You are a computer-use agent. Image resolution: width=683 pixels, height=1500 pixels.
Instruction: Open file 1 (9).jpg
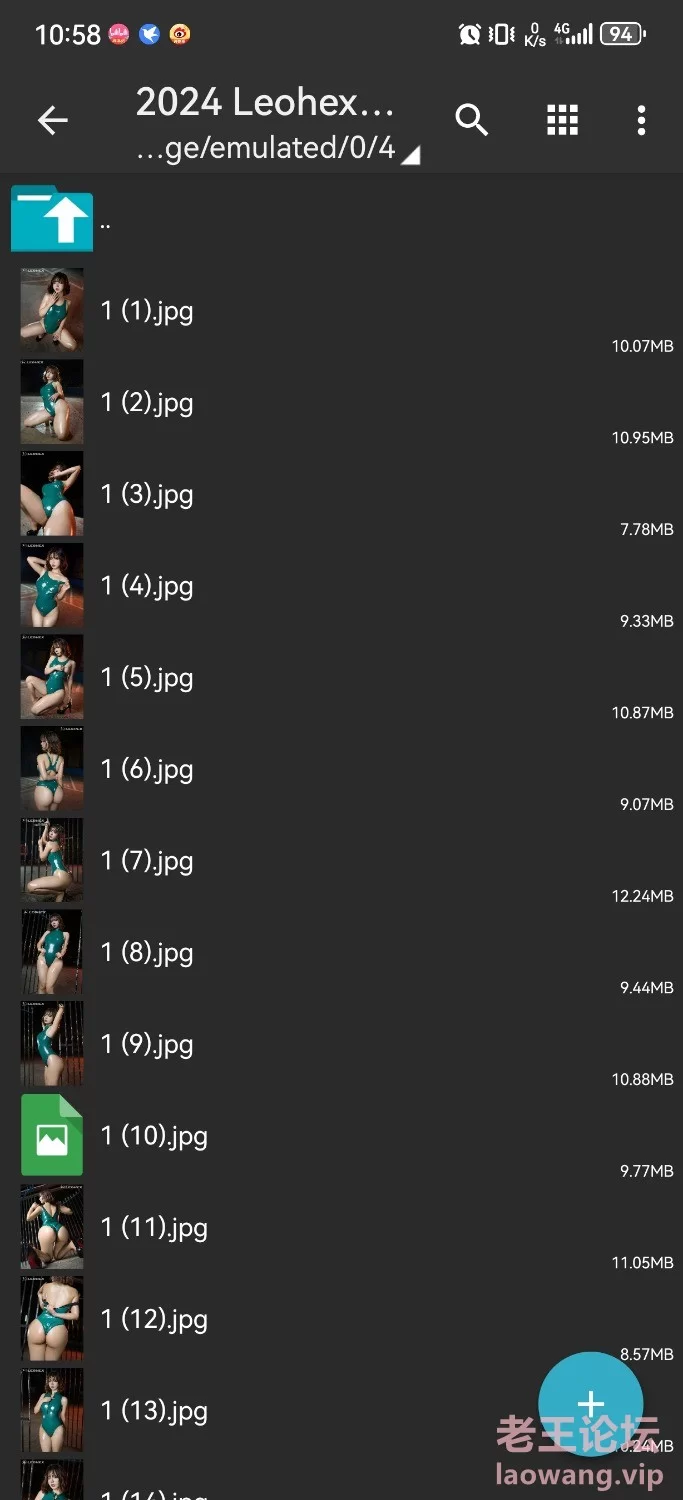tap(147, 1044)
